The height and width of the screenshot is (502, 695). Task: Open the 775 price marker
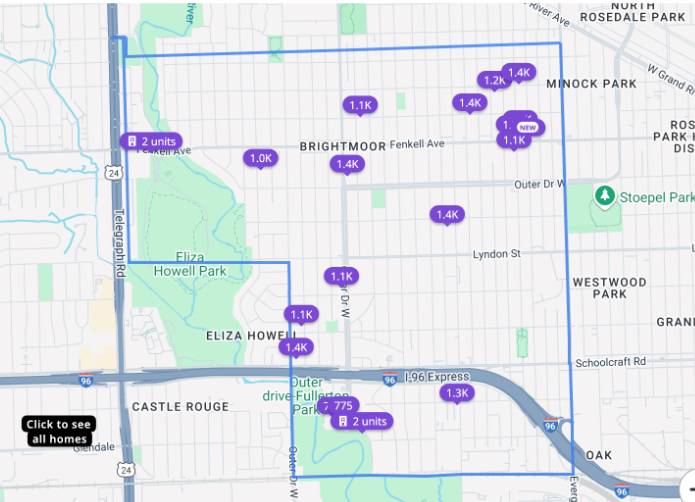coord(343,406)
